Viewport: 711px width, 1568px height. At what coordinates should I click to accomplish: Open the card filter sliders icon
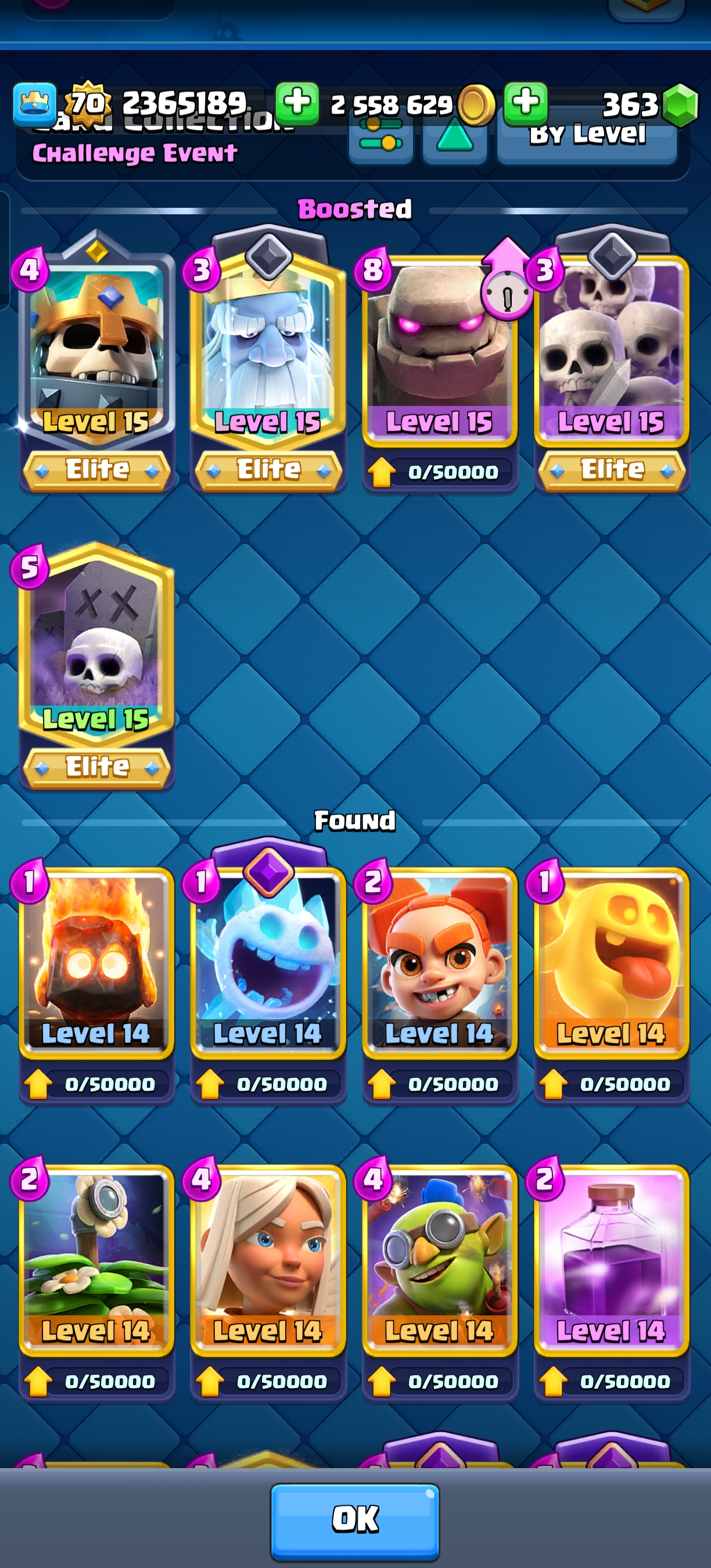tap(380, 141)
